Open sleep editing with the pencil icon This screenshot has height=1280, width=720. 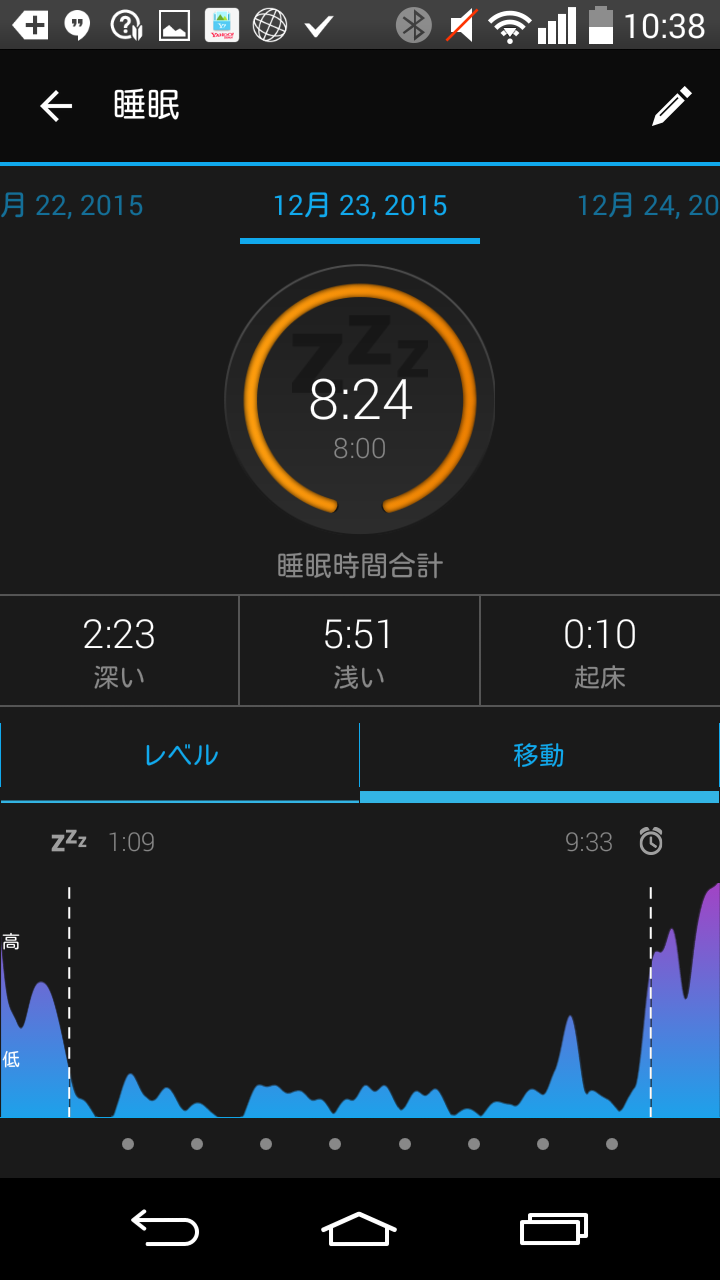point(672,106)
